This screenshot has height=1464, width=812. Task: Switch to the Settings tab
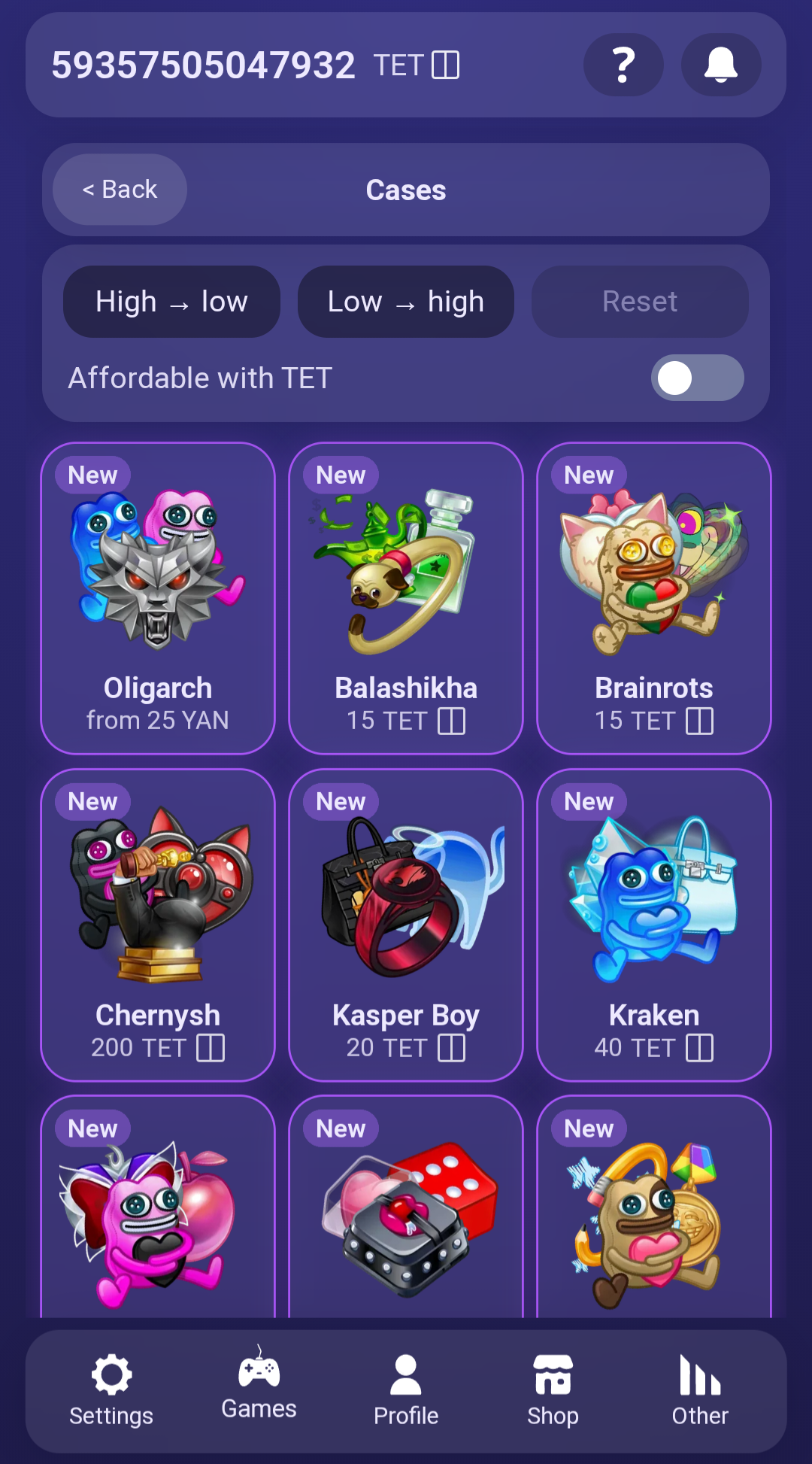(x=111, y=1390)
